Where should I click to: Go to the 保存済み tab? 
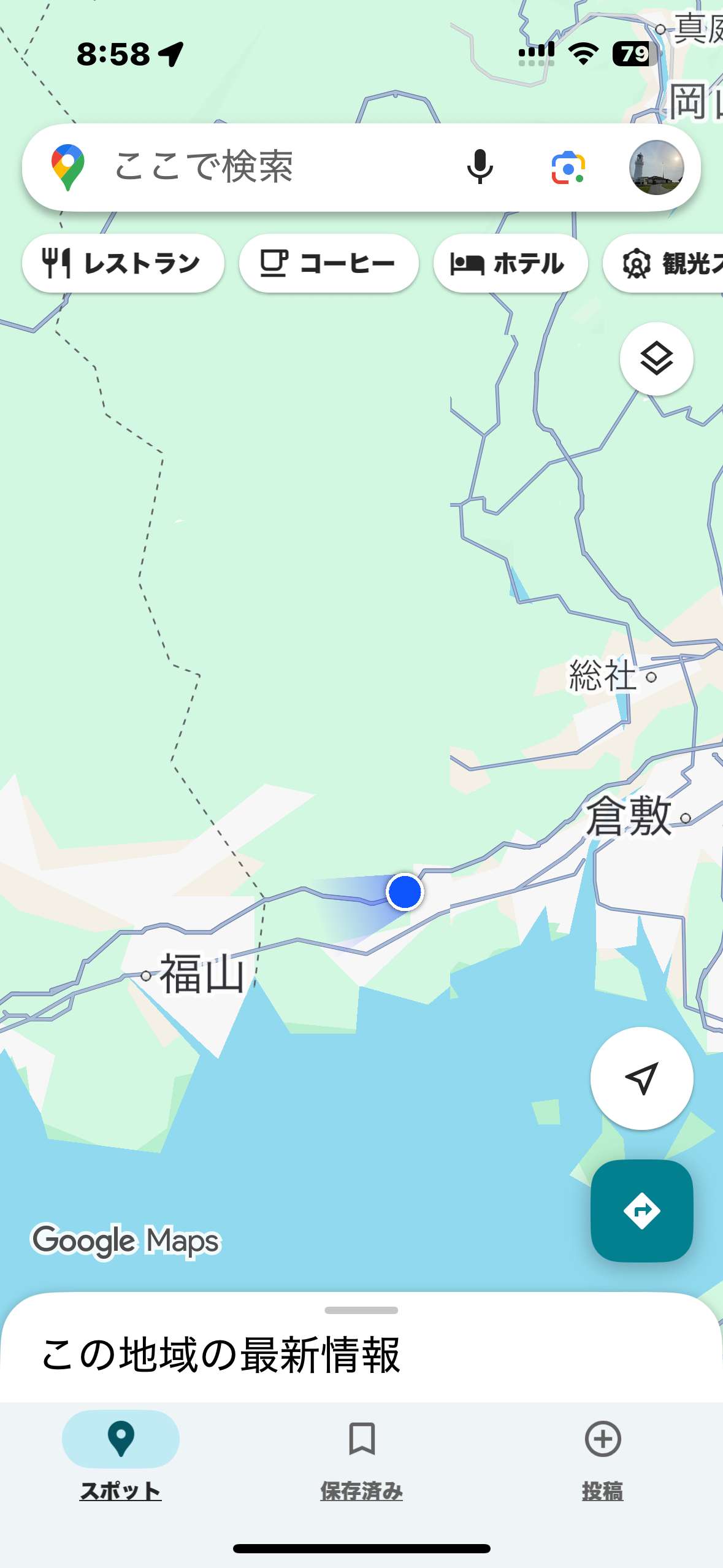pyautogui.click(x=361, y=1455)
